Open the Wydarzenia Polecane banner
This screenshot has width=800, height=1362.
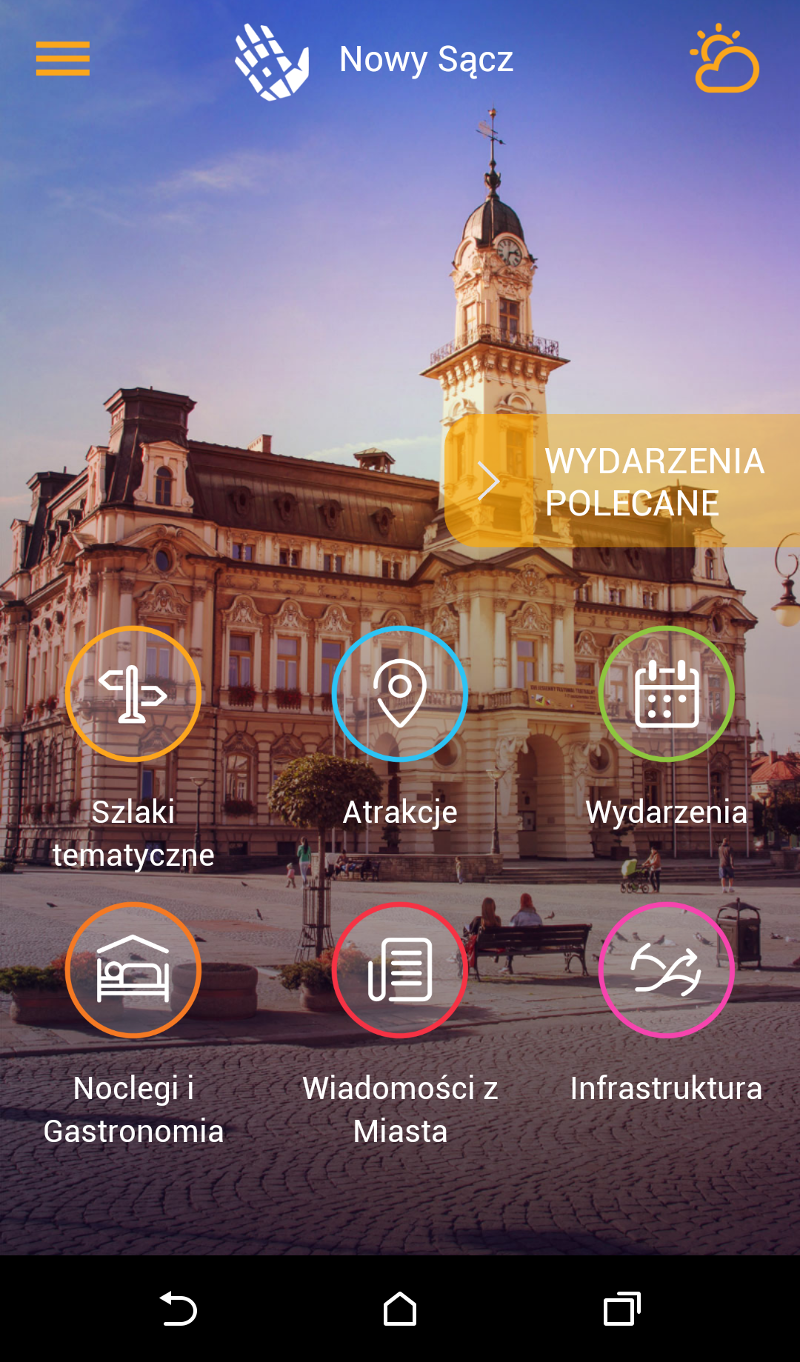coord(622,481)
